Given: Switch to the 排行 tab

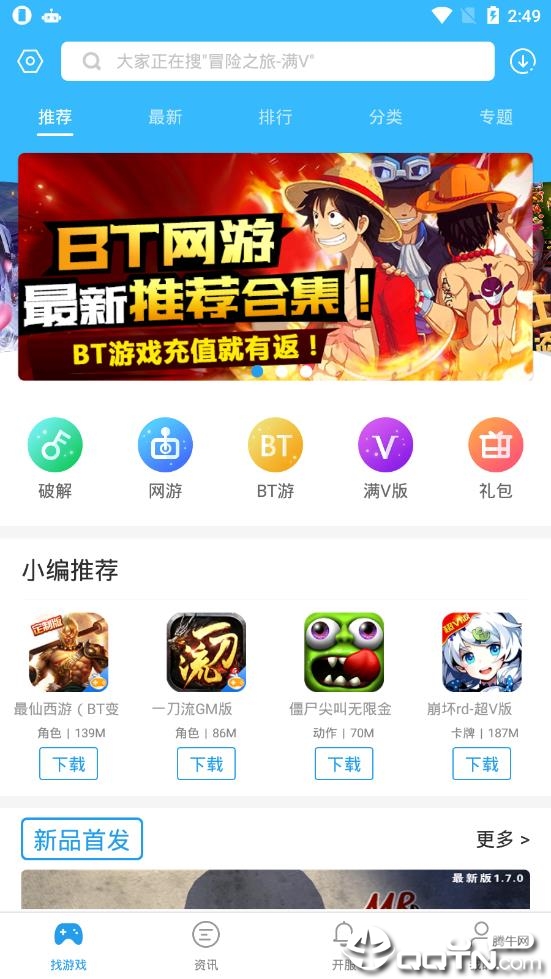Looking at the screenshot, I should click(275, 117).
